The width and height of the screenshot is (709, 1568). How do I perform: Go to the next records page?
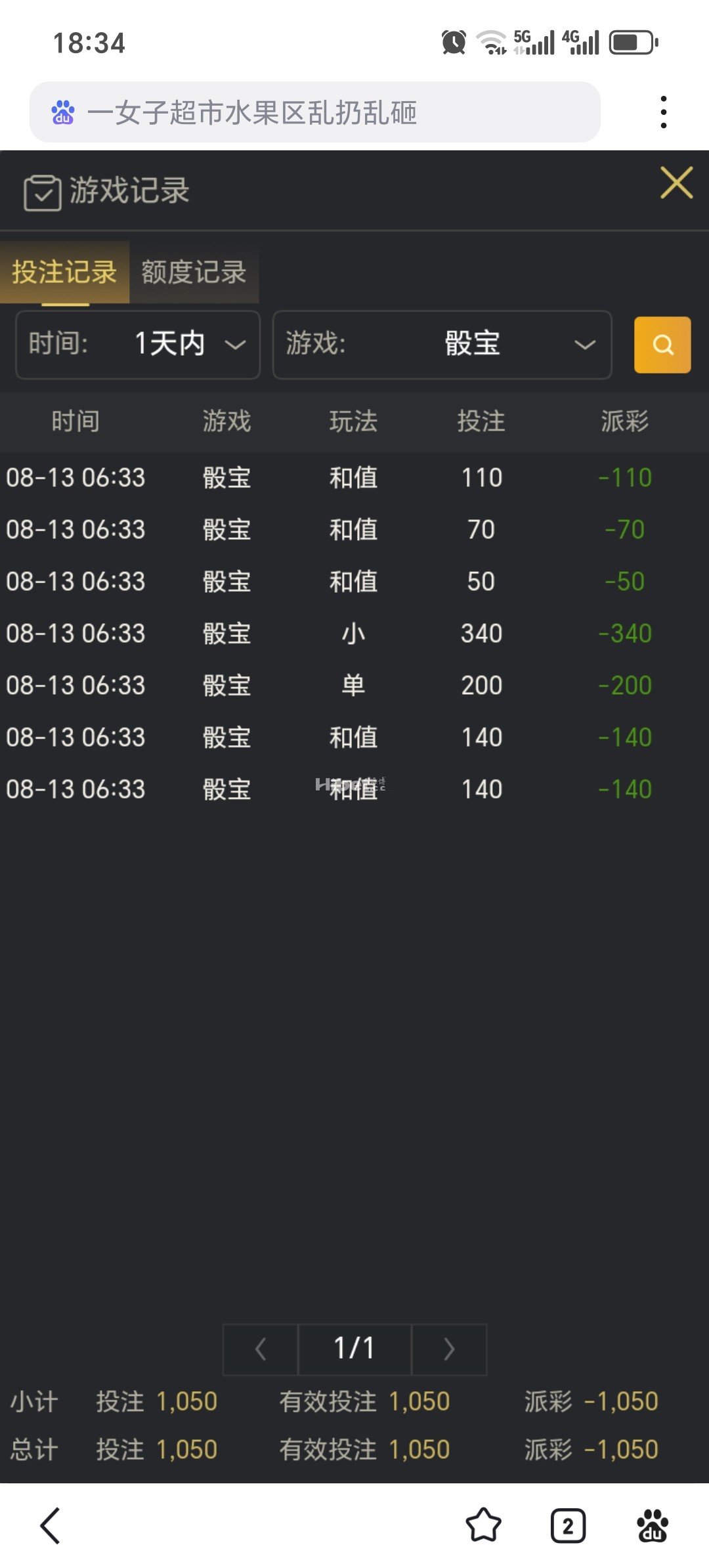coord(449,1349)
